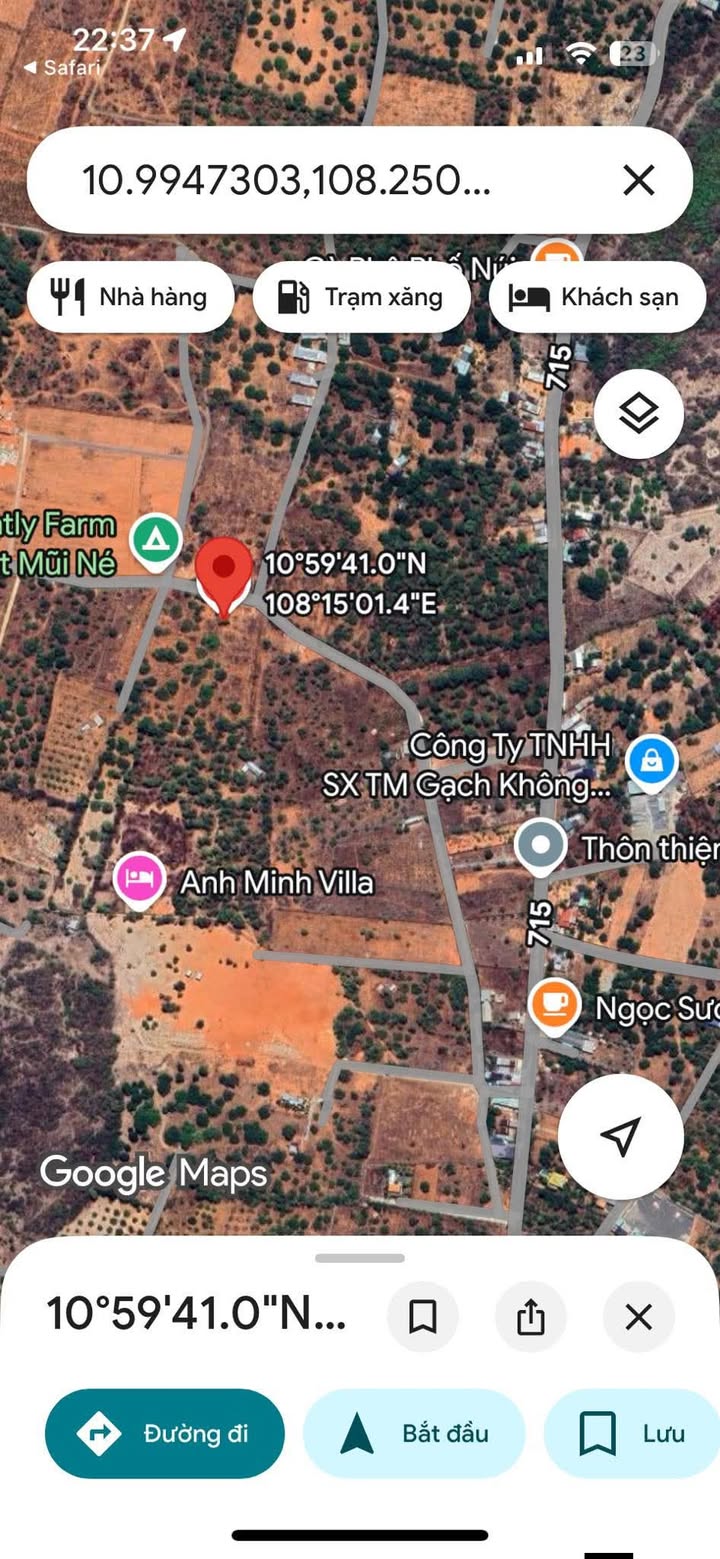Return to Safari via back link
The width and height of the screenshot is (720, 1559).
tap(62, 68)
